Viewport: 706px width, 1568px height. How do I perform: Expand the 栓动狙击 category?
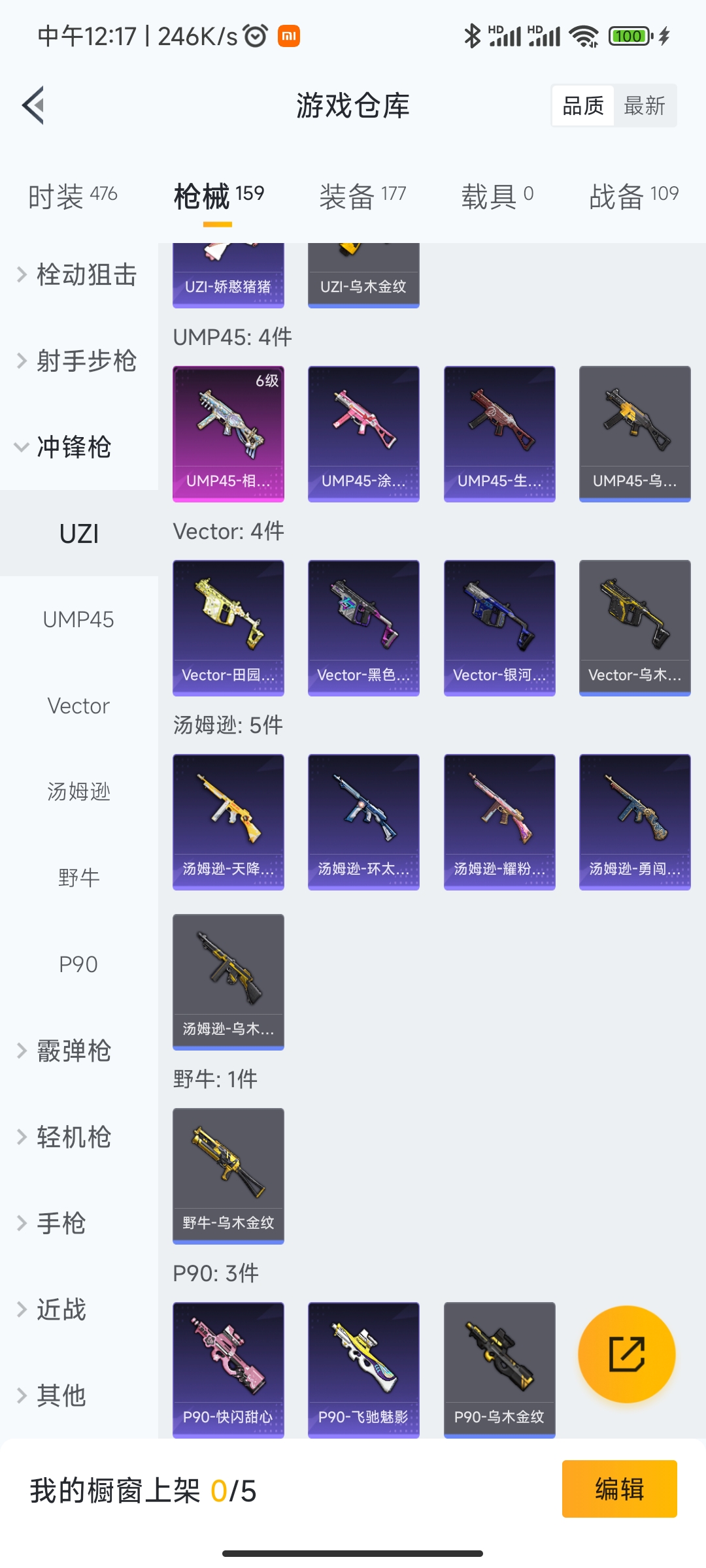click(x=78, y=274)
